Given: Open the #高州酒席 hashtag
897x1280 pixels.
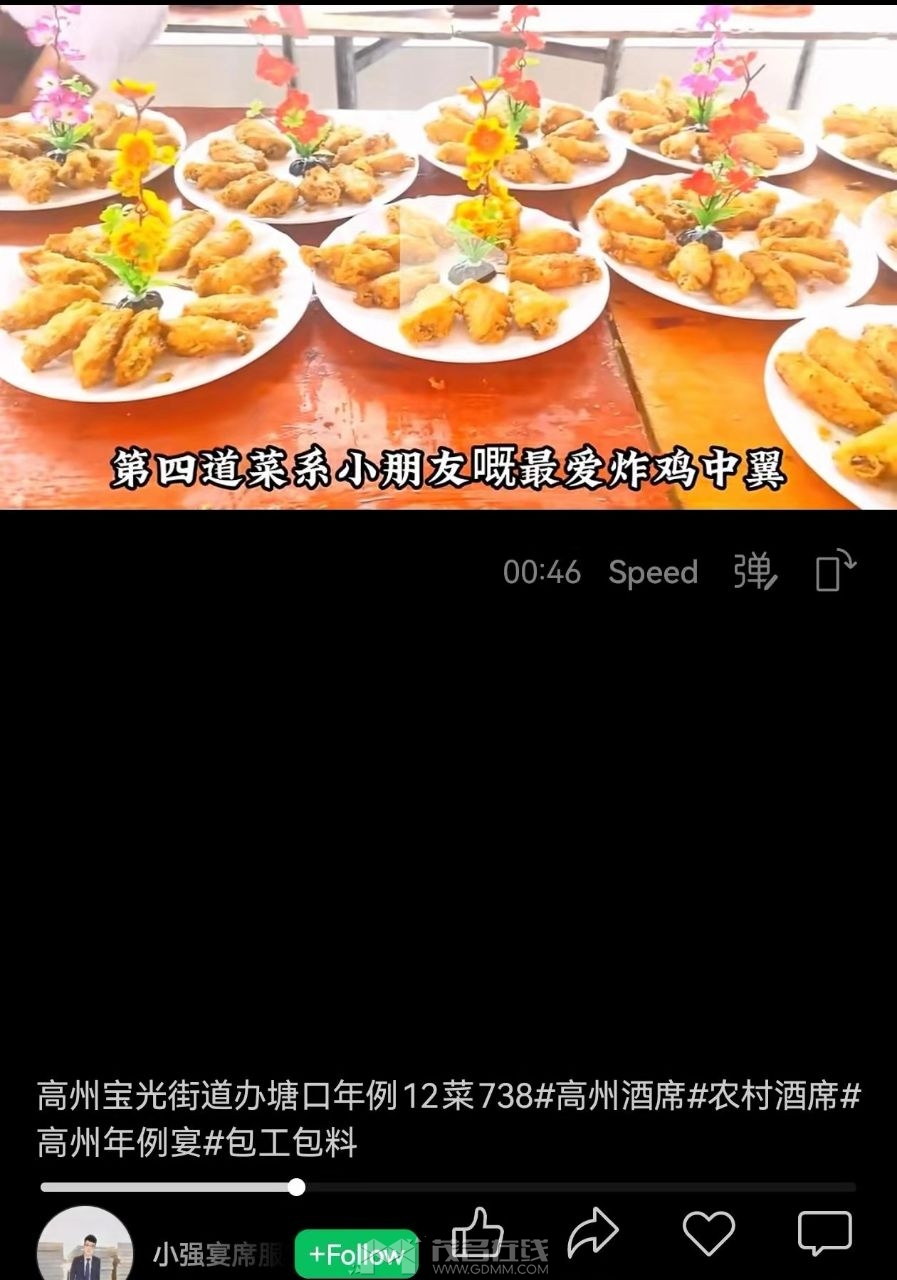Looking at the screenshot, I should (611, 1097).
